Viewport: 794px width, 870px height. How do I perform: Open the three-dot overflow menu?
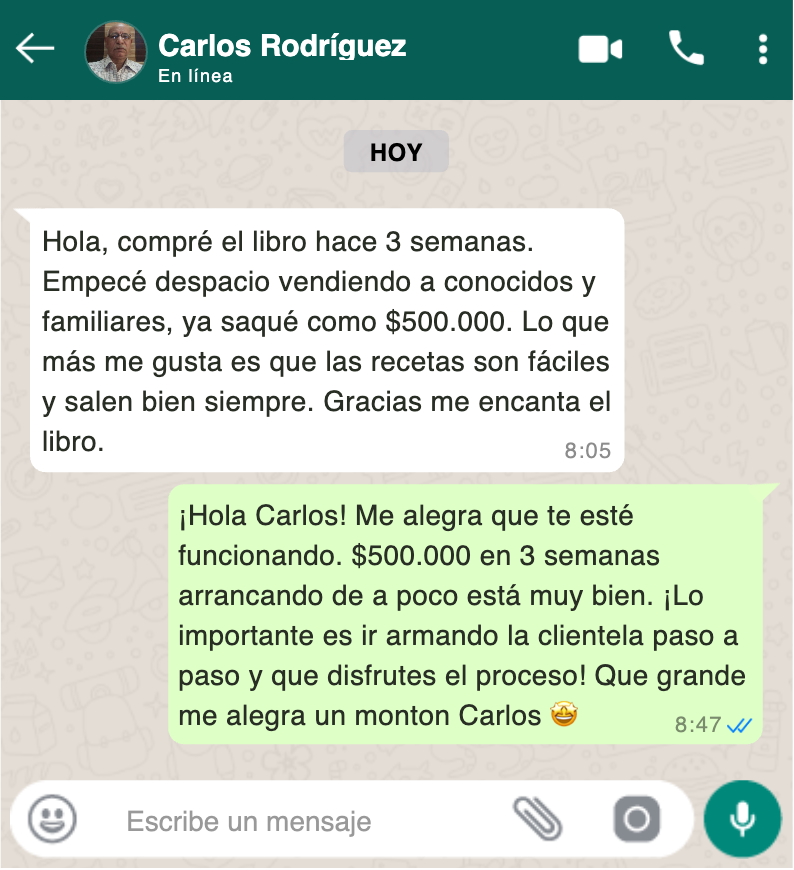[763, 49]
